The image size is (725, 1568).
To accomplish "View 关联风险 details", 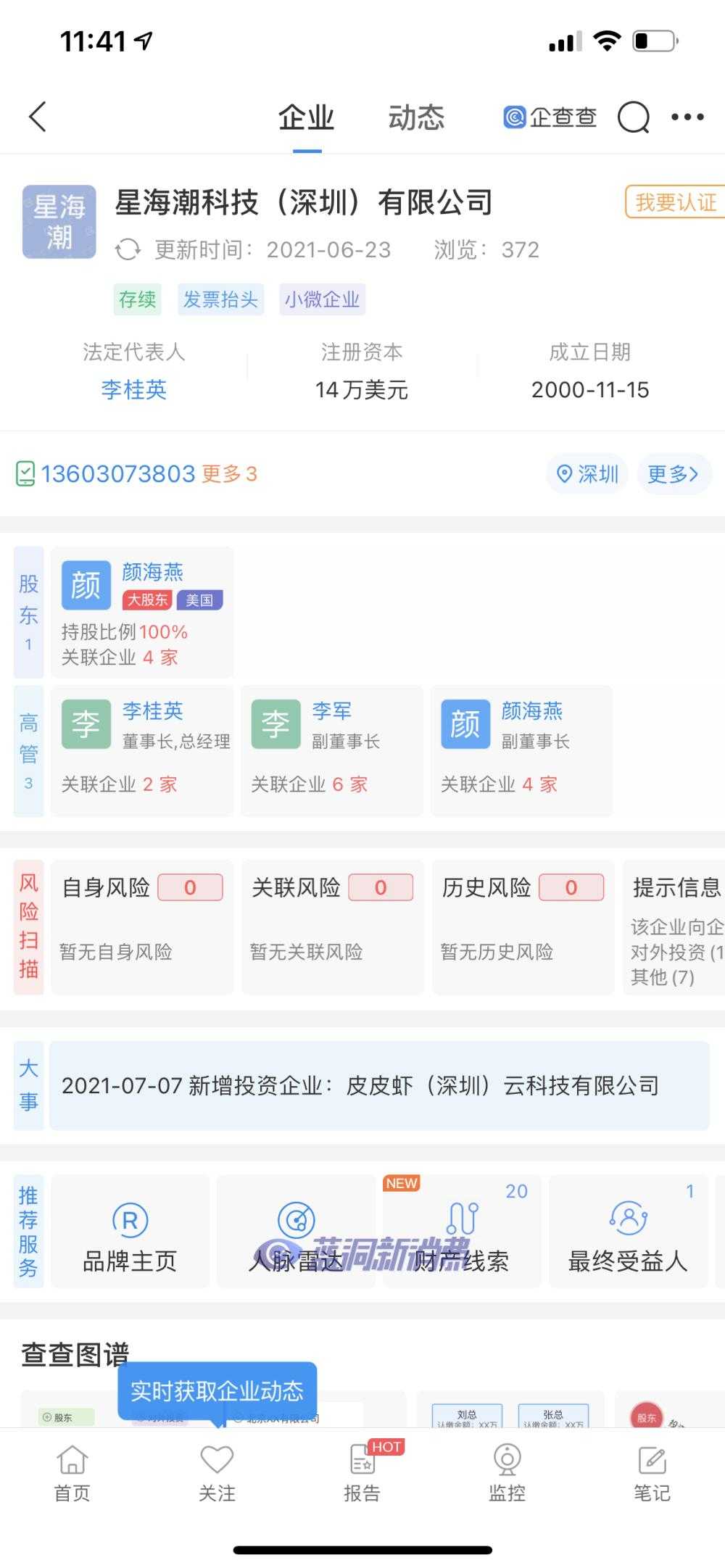I will point(333,927).
